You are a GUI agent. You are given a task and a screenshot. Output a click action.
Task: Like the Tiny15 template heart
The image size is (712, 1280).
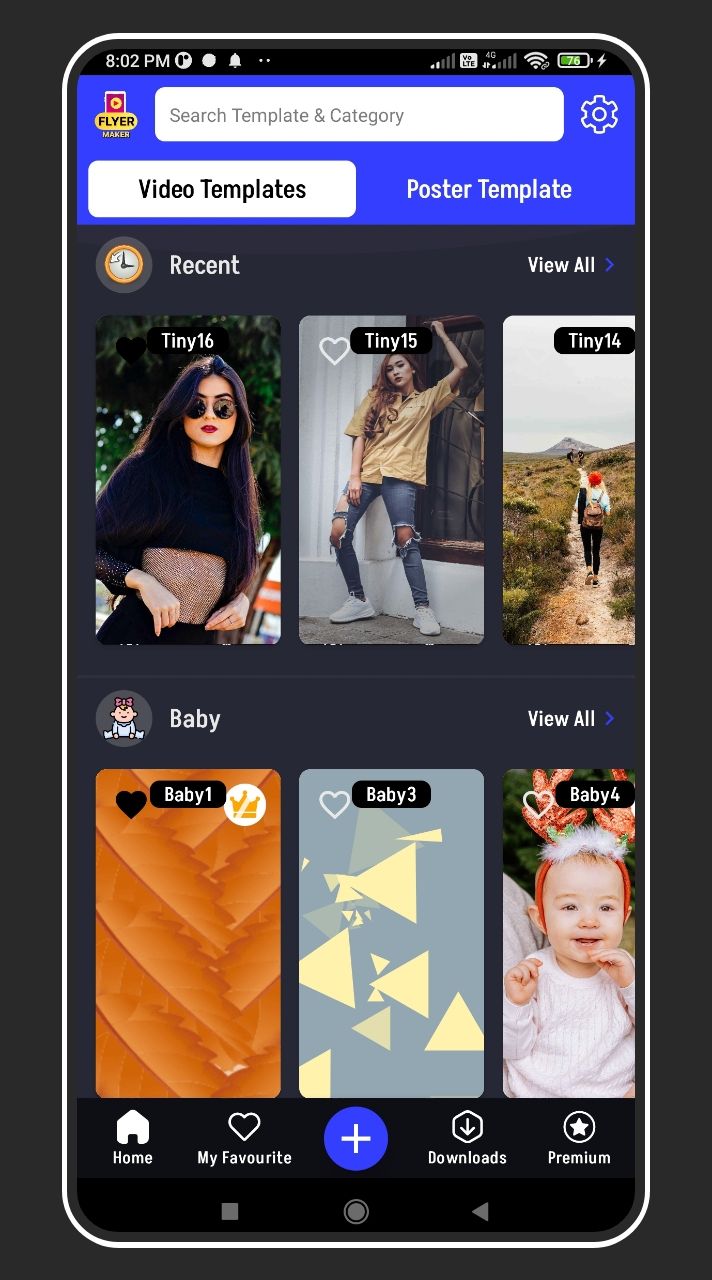point(334,351)
